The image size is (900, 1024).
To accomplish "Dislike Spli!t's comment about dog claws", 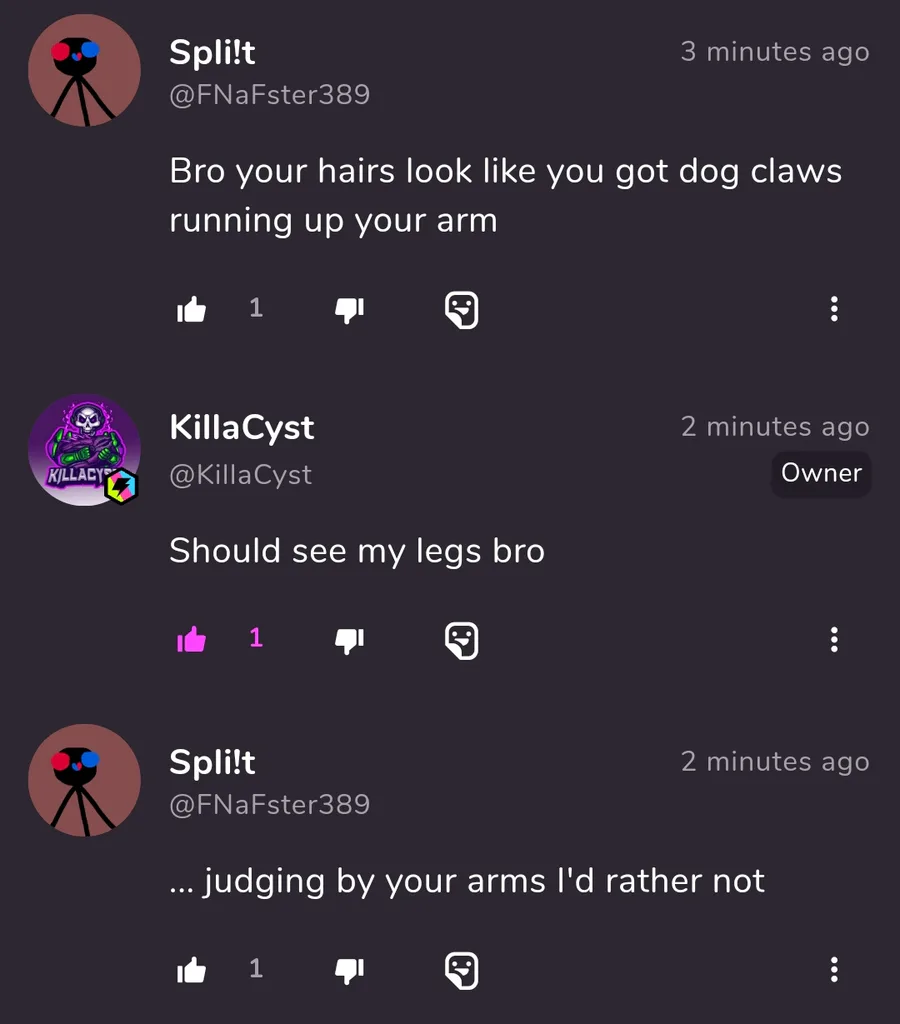I will point(348,310).
